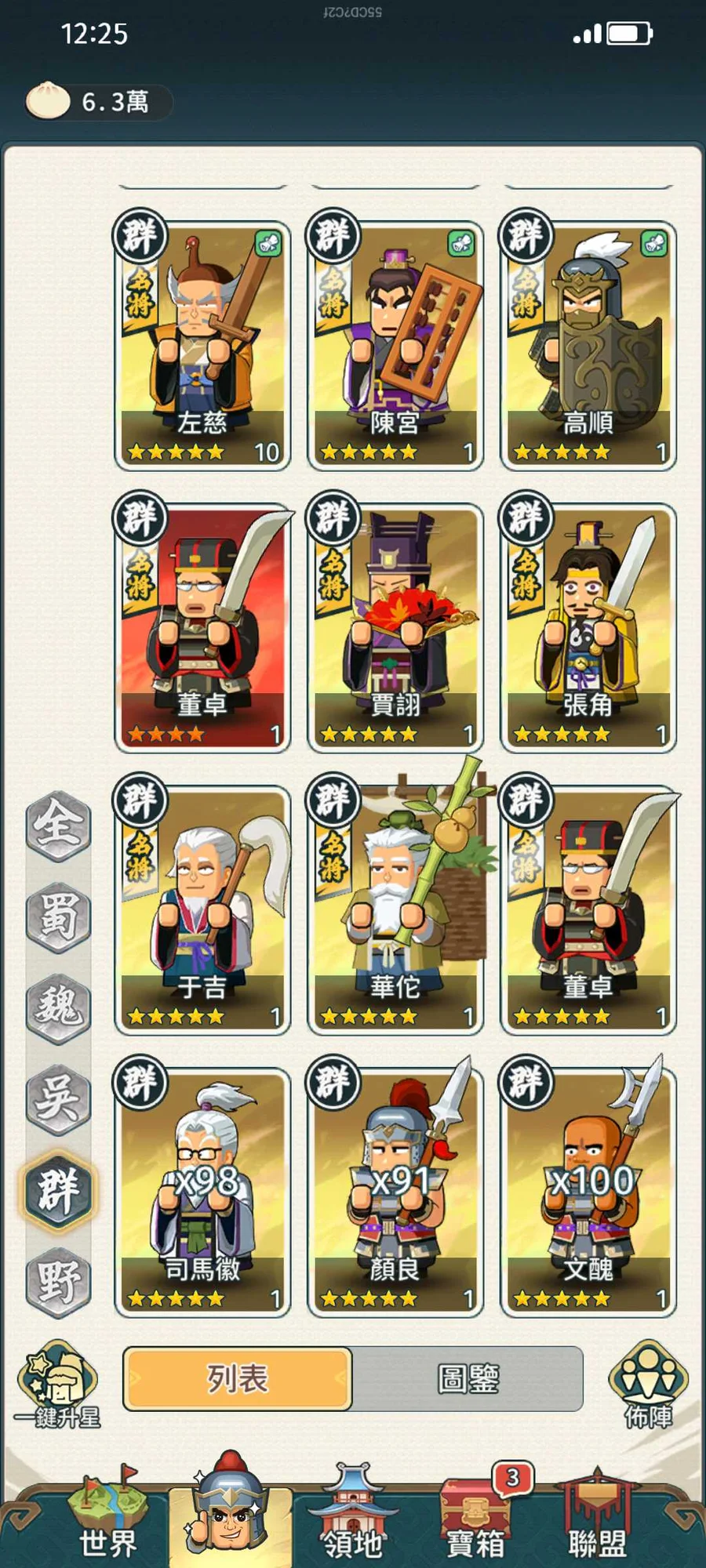Filter heroes by 吳 faction
The width and height of the screenshot is (706, 1568).
pyautogui.click(x=58, y=1098)
